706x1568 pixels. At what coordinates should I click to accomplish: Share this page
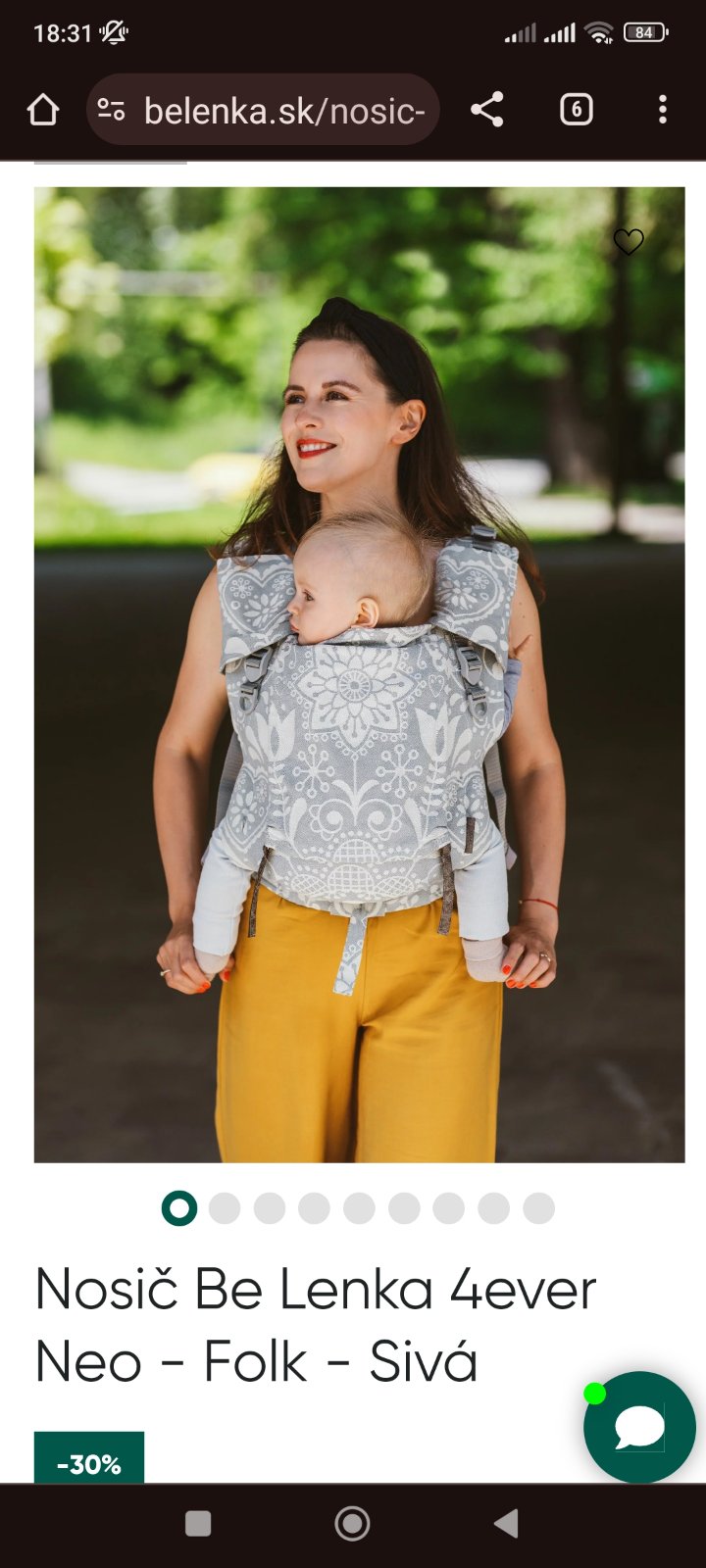pos(486,110)
